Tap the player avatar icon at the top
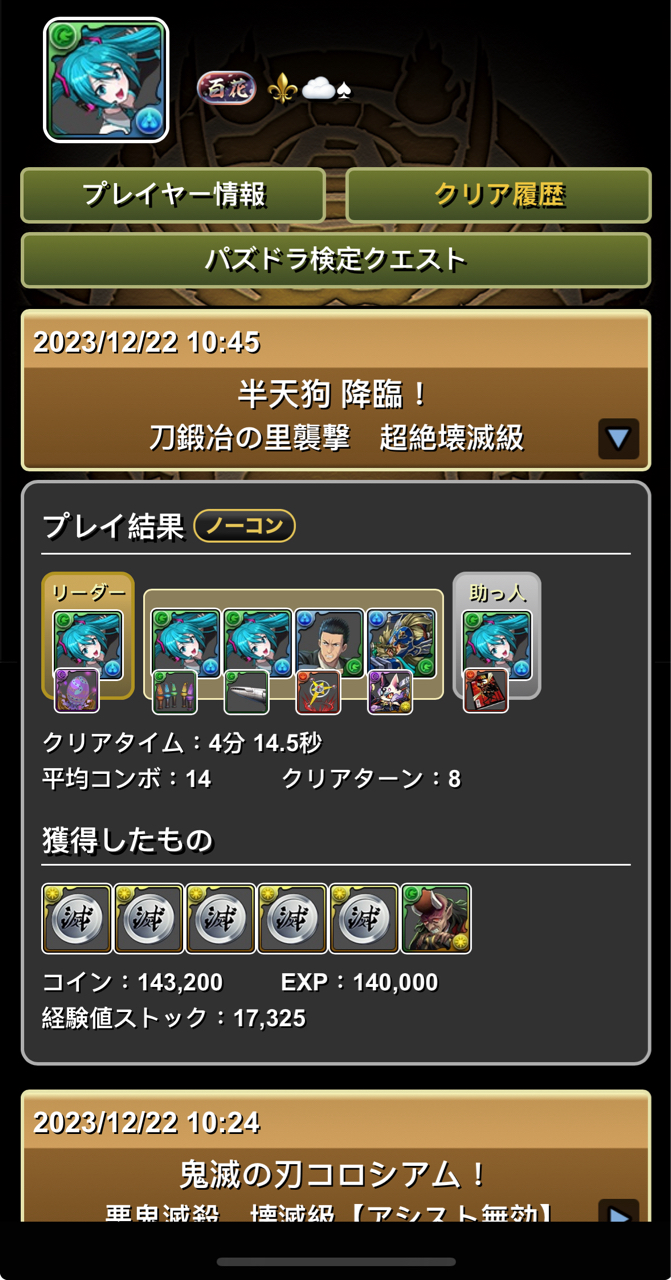The height and width of the screenshot is (1280, 671). point(106,80)
